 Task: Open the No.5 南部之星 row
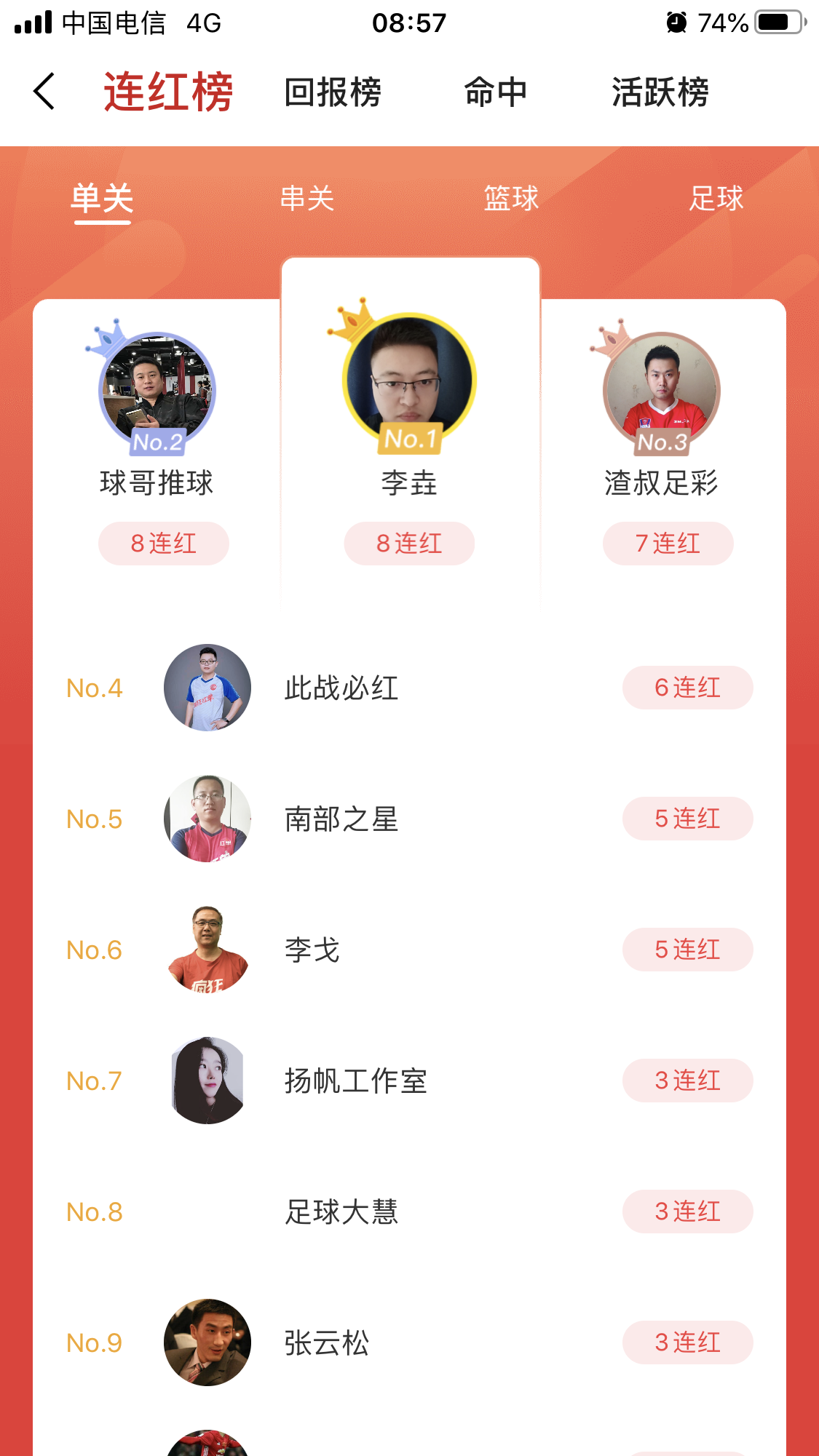coord(409,819)
